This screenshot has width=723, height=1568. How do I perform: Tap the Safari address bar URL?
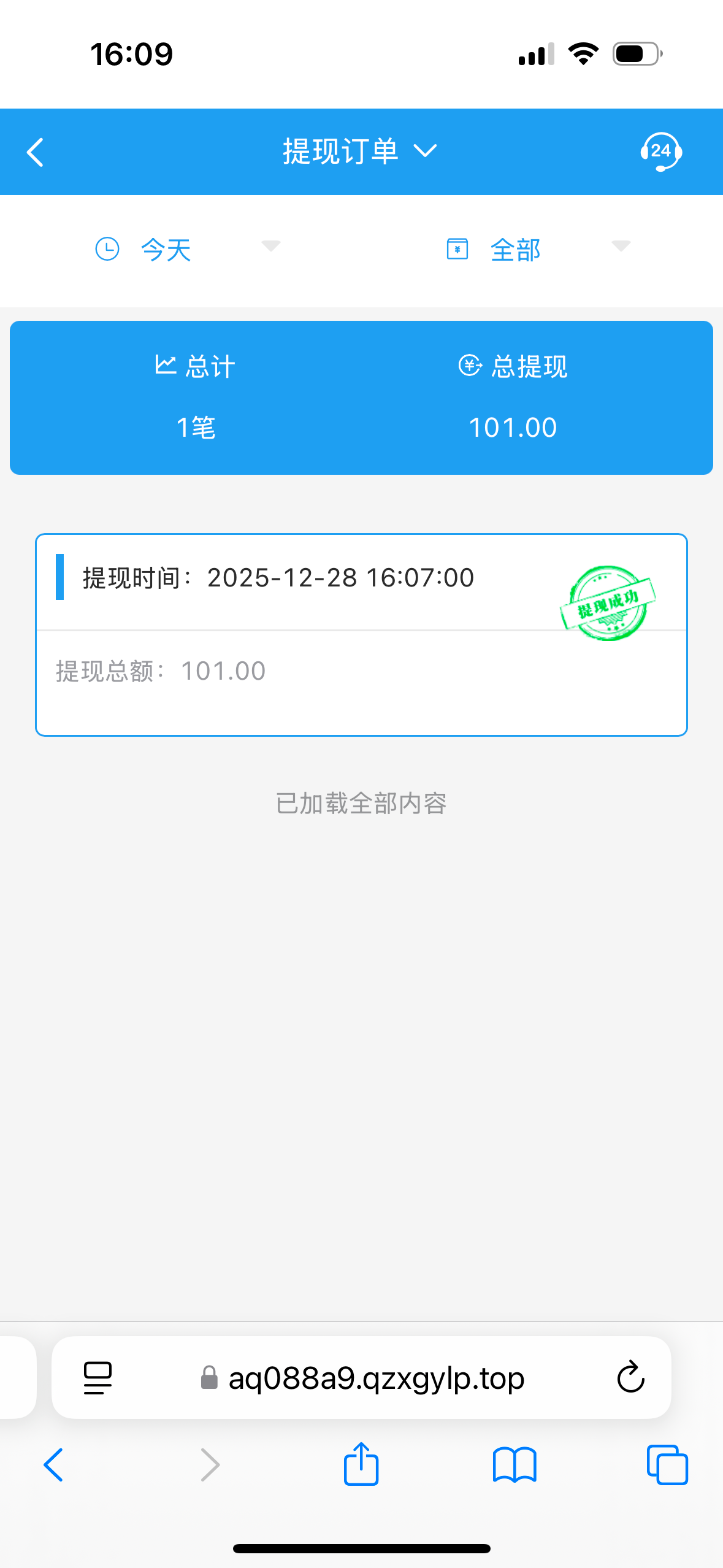click(x=375, y=1378)
